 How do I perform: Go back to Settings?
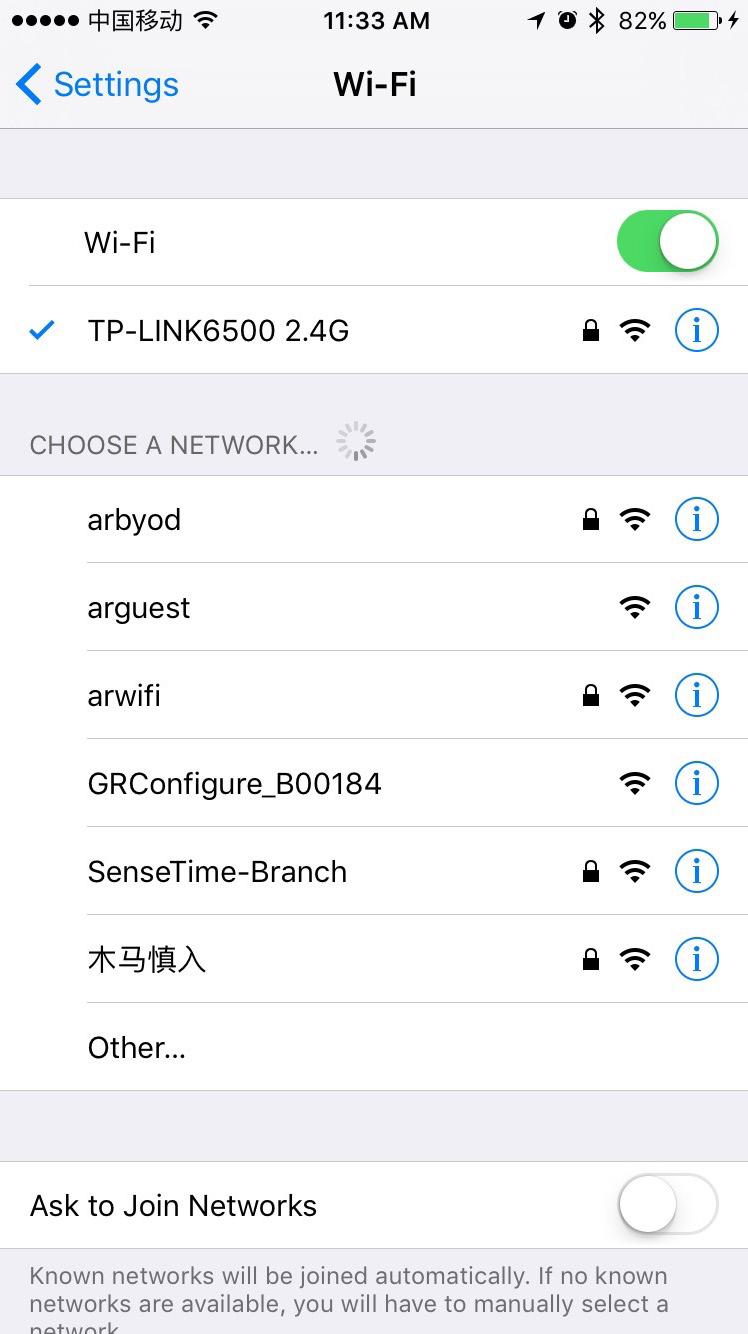pyautogui.click(x=97, y=85)
